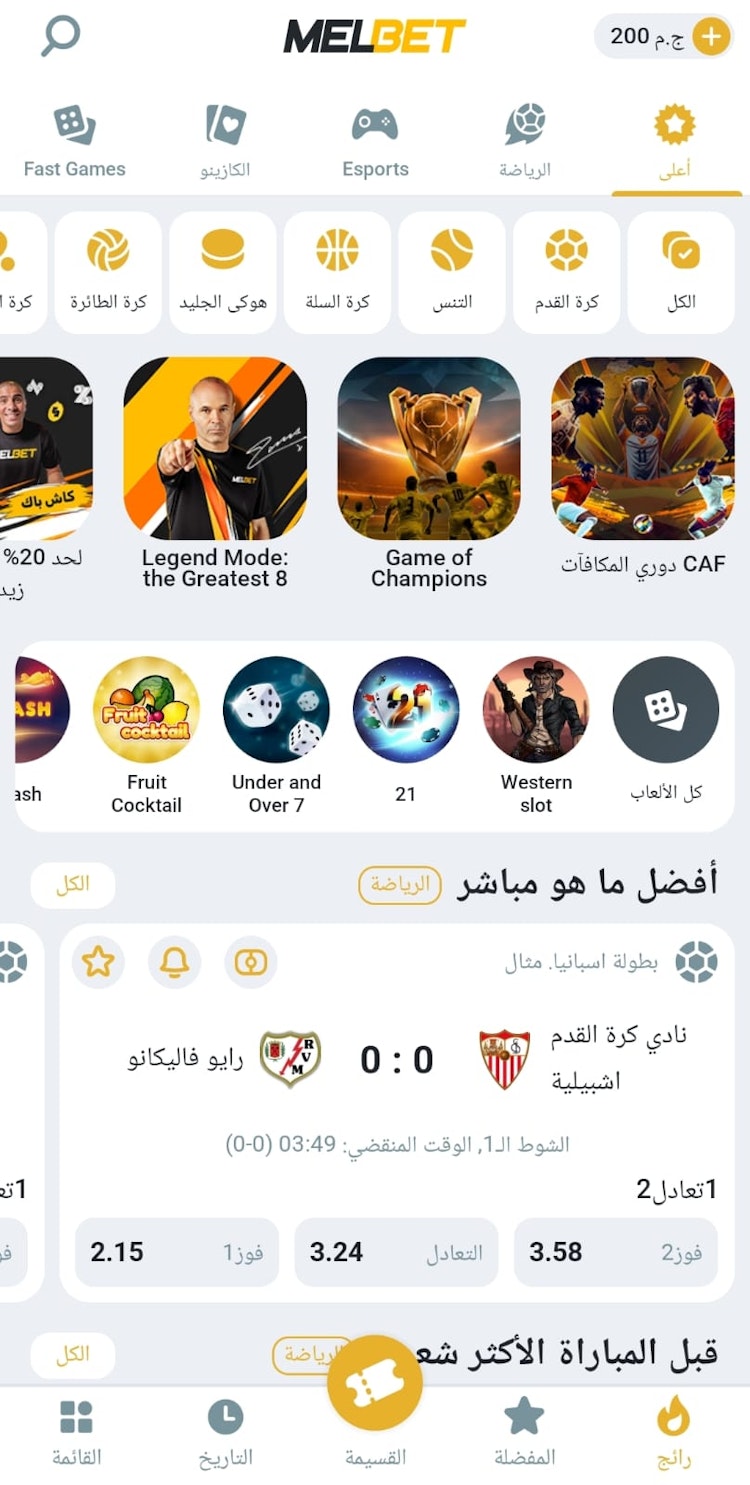The height and width of the screenshot is (1485, 750).
Task: Select the كرة السلة chip
Action: tap(337, 271)
